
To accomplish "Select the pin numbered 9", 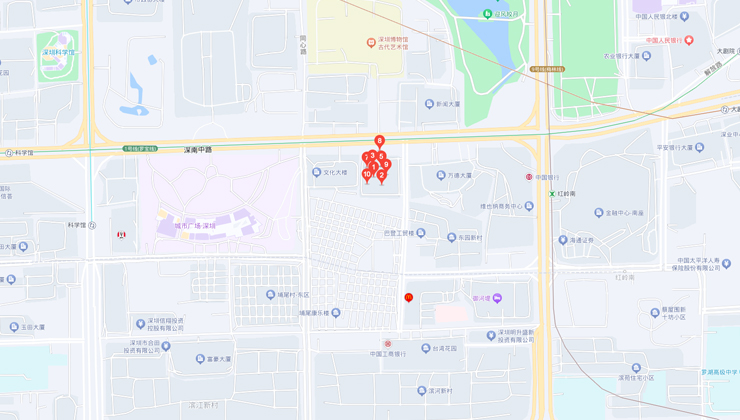I will coord(387,165).
